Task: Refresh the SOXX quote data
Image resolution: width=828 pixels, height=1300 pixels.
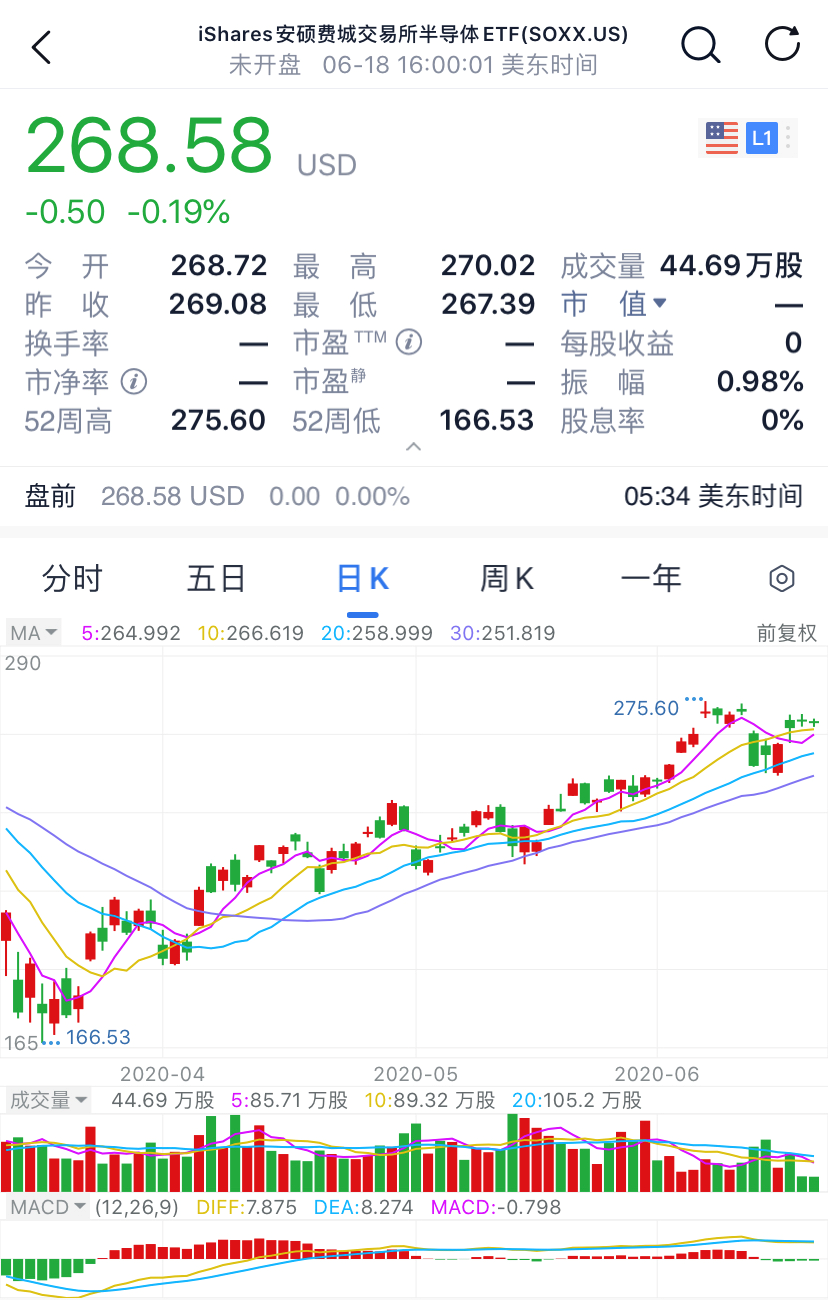Action: pyautogui.click(x=782, y=45)
